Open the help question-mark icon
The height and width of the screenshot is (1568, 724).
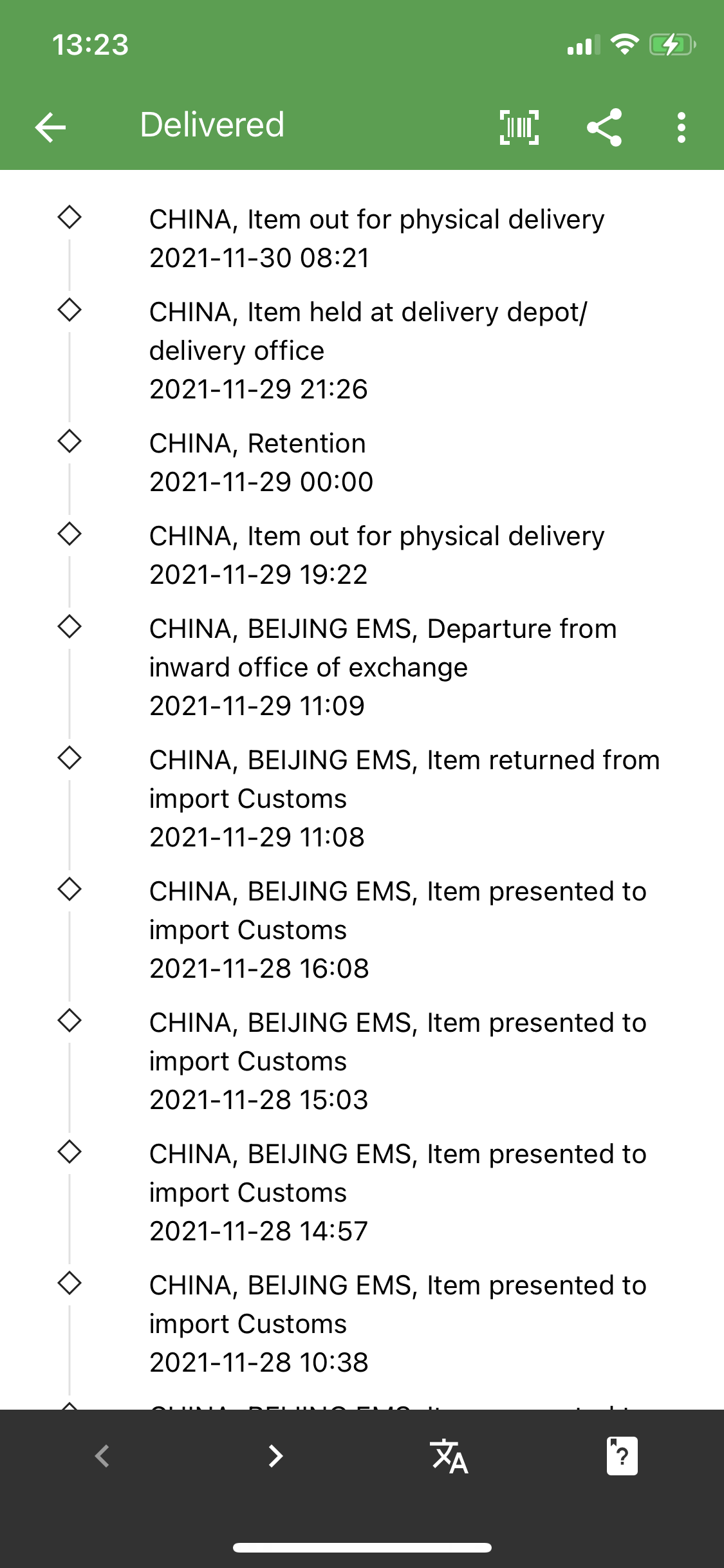tap(622, 1455)
